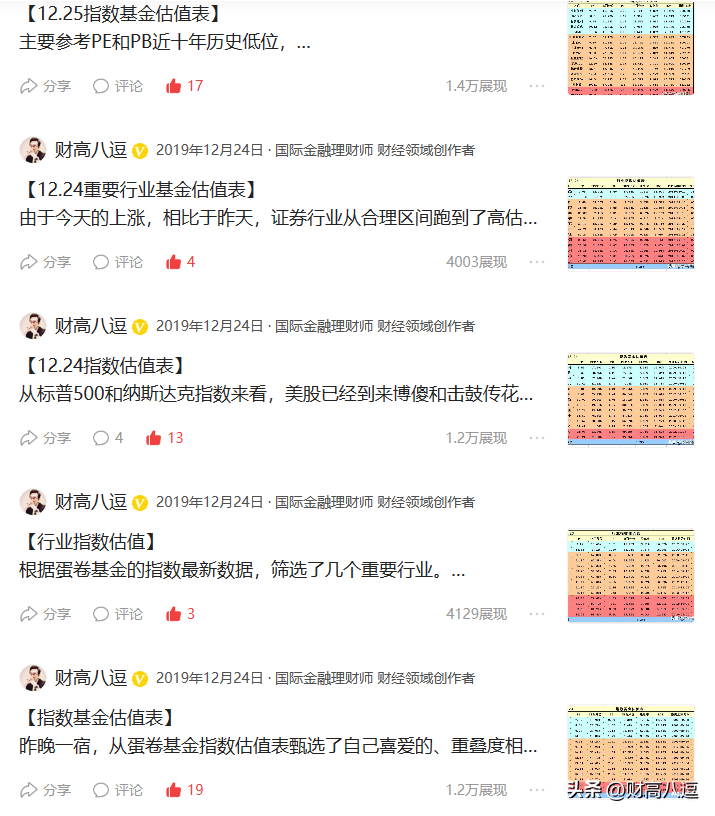
Task: Share the 12.25指数基金估值表 post
Action: 45,86
